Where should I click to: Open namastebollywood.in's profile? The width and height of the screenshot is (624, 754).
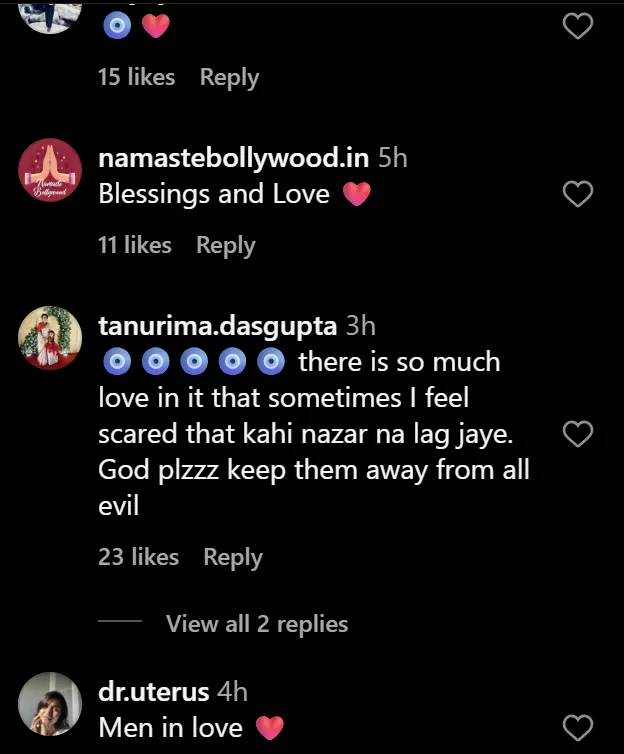click(234, 158)
